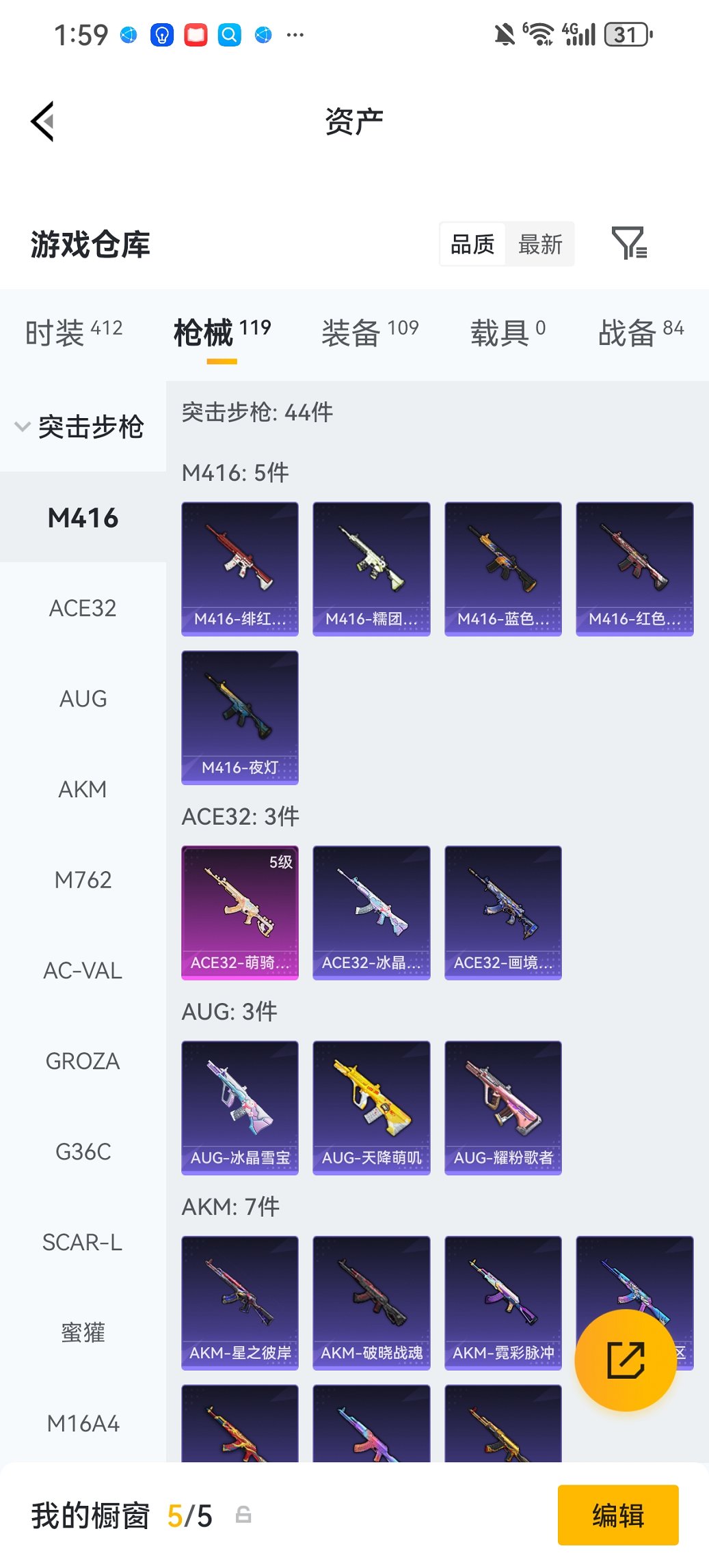The height and width of the screenshot is (1568, 709).
Task: Open the M416-夜灯 skin tile
Action: [240, 717]
